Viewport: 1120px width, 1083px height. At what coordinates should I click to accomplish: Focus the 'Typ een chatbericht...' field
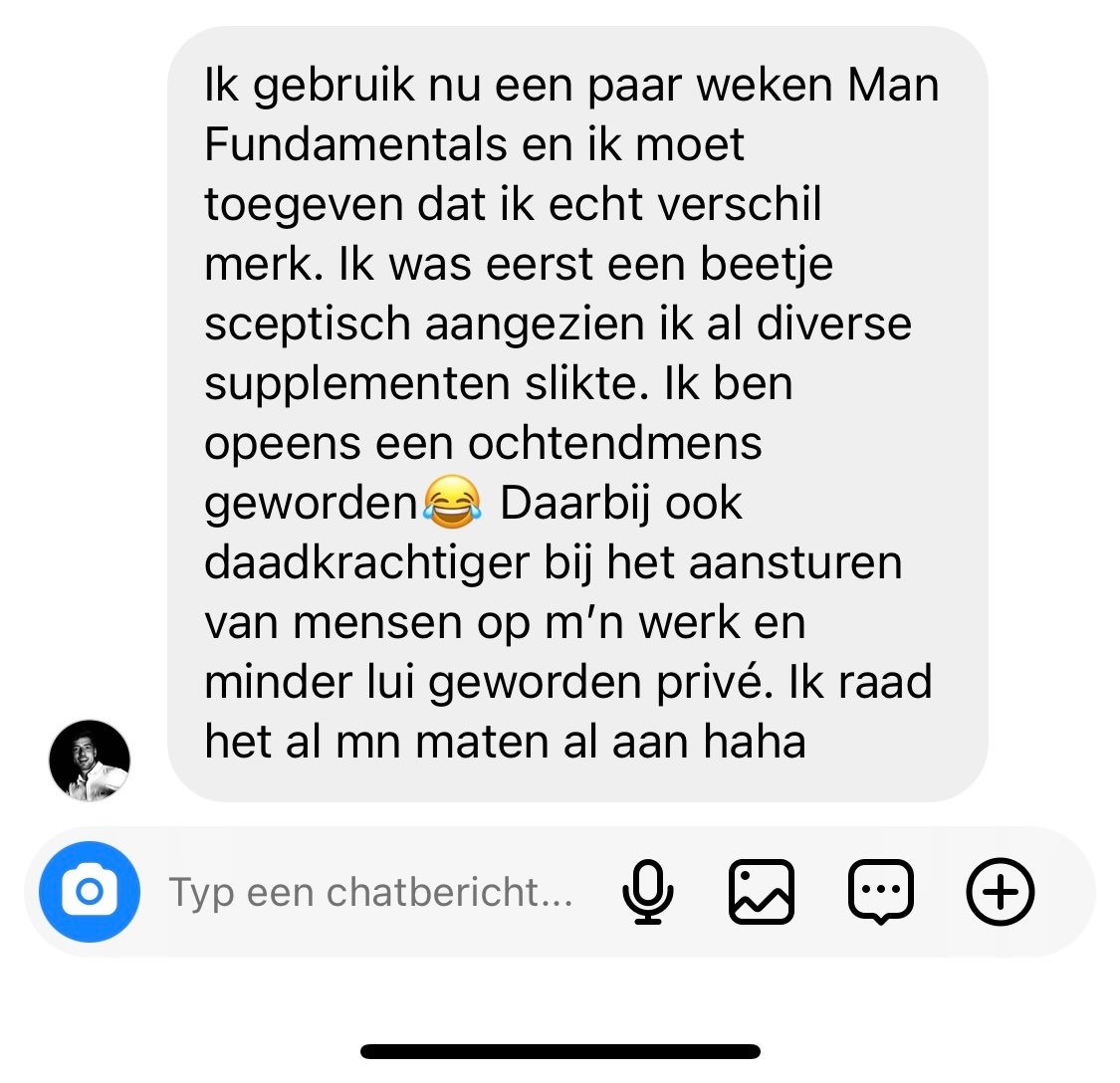coord(370,892)
